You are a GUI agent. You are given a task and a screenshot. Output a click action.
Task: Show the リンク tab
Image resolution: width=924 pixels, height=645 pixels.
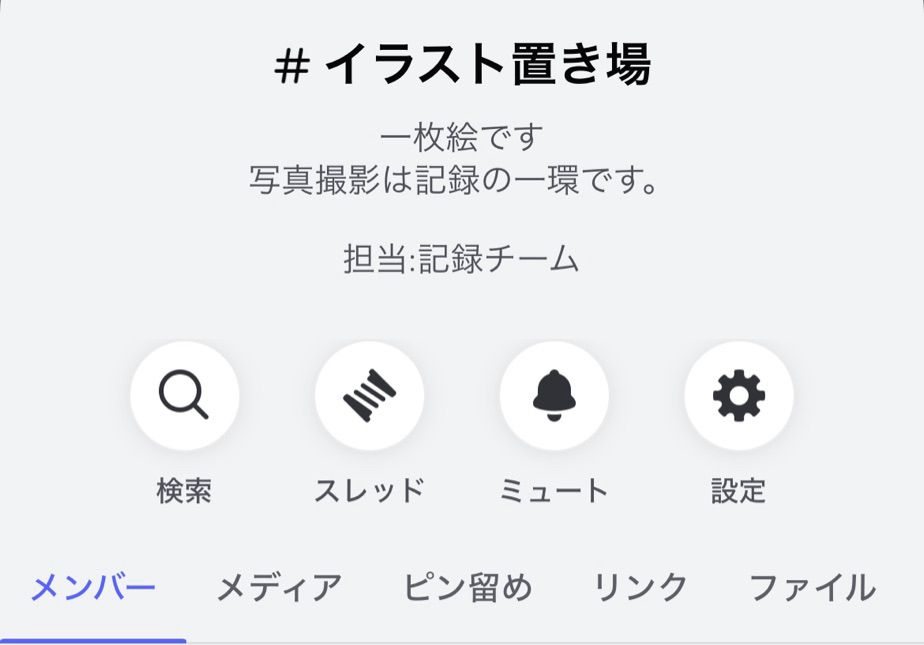click(640, 588)
